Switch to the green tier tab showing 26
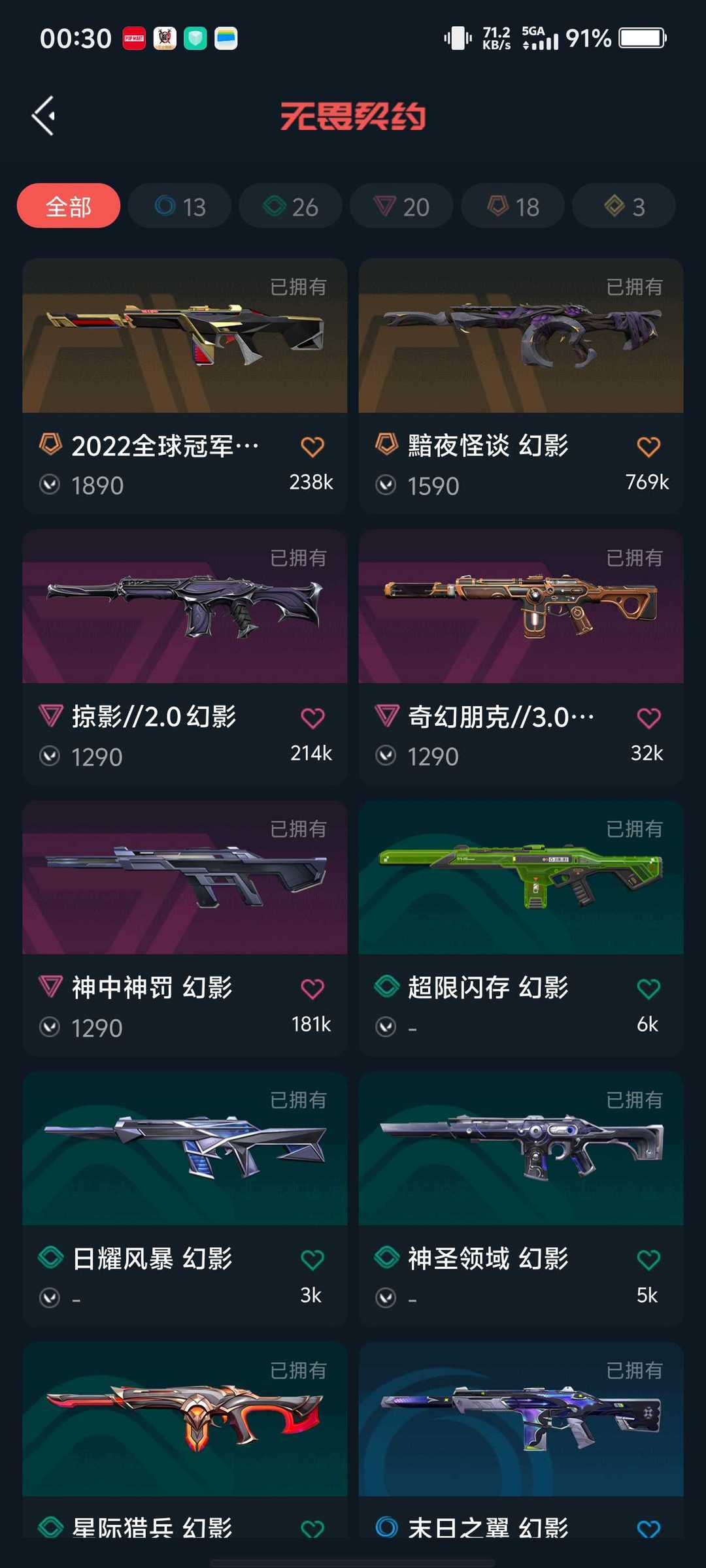Image resolution: width=706 pixels, height=1568 pixels. (x=290, y=206)
